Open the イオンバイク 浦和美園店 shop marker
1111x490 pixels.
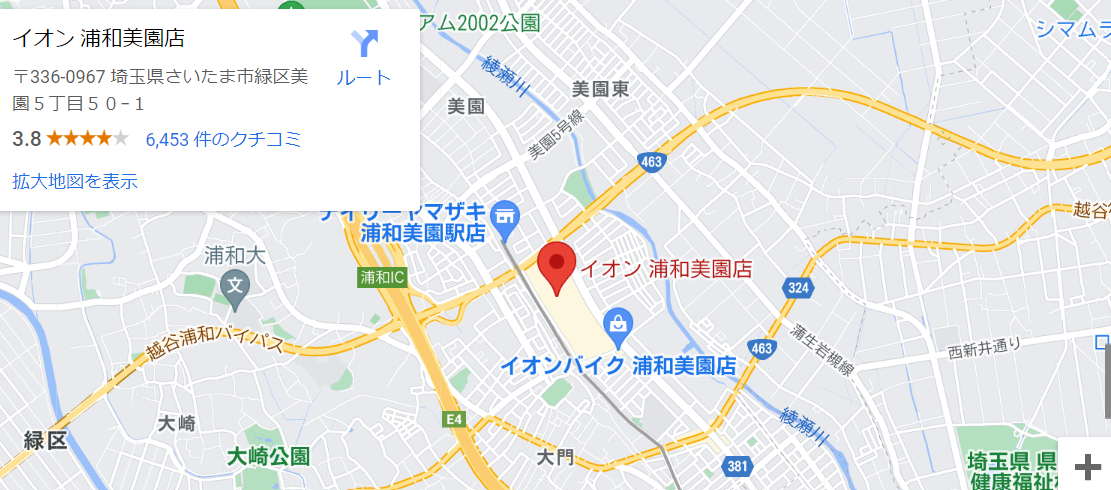(x=619, y=323)
